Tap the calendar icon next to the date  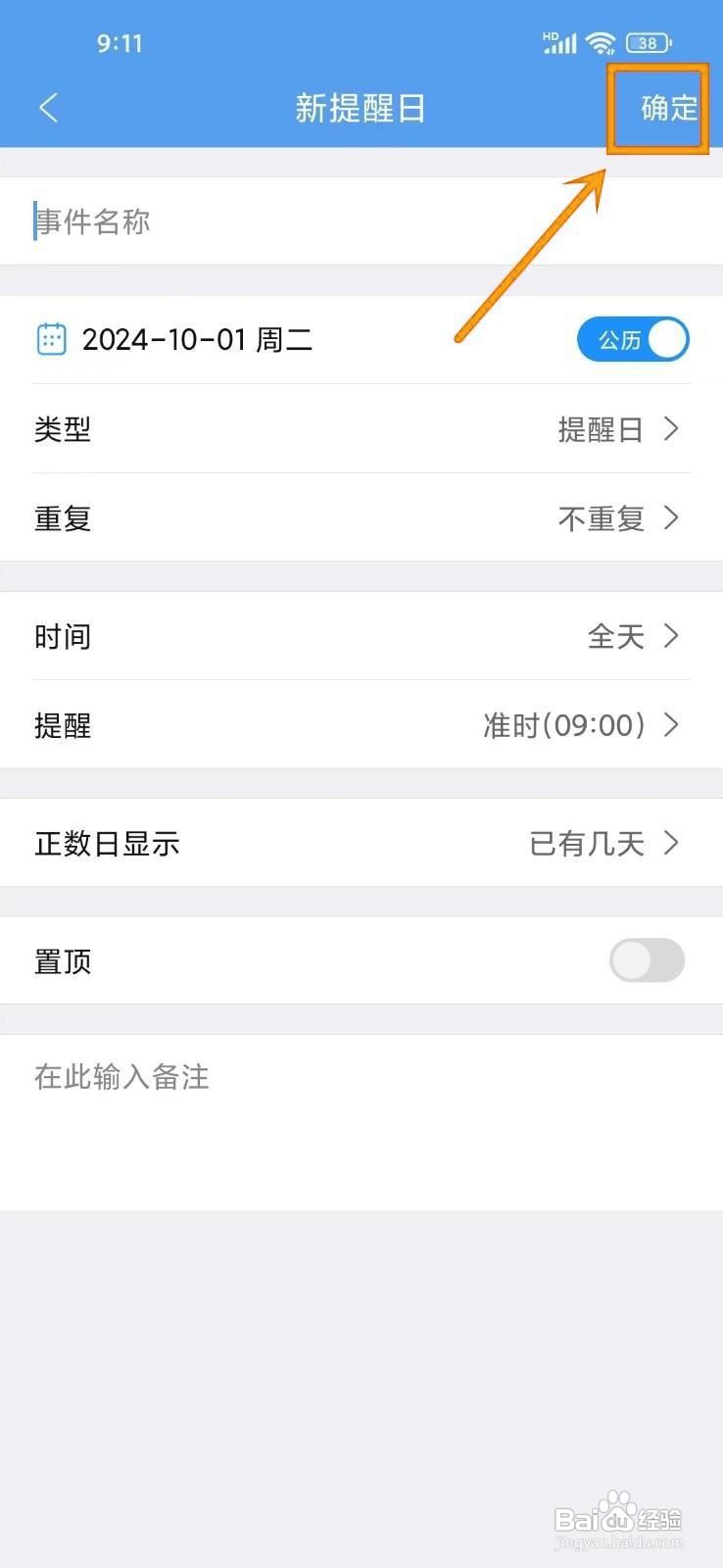click(49, 338)
